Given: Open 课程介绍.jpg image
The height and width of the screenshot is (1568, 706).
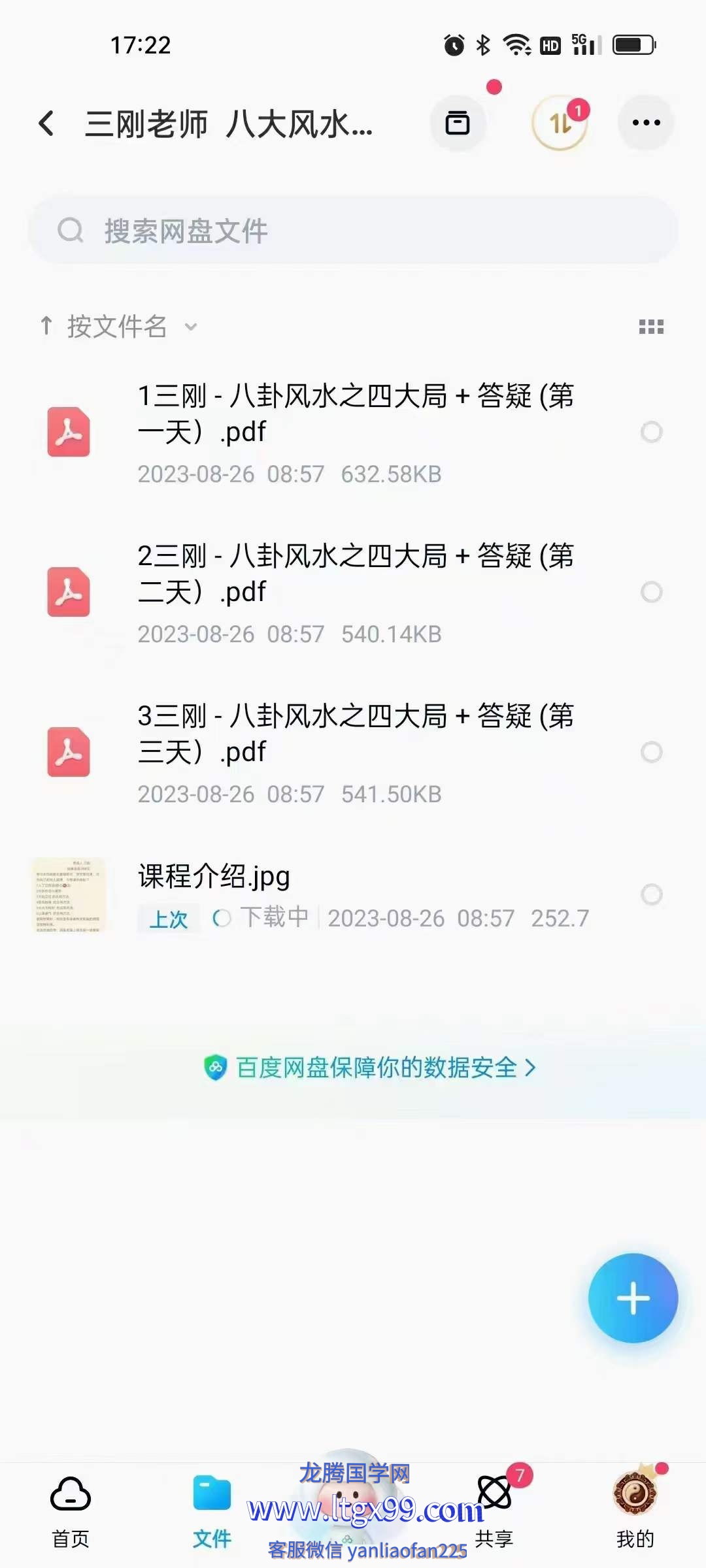Looking at the screenshot, I should pos(214,877).
